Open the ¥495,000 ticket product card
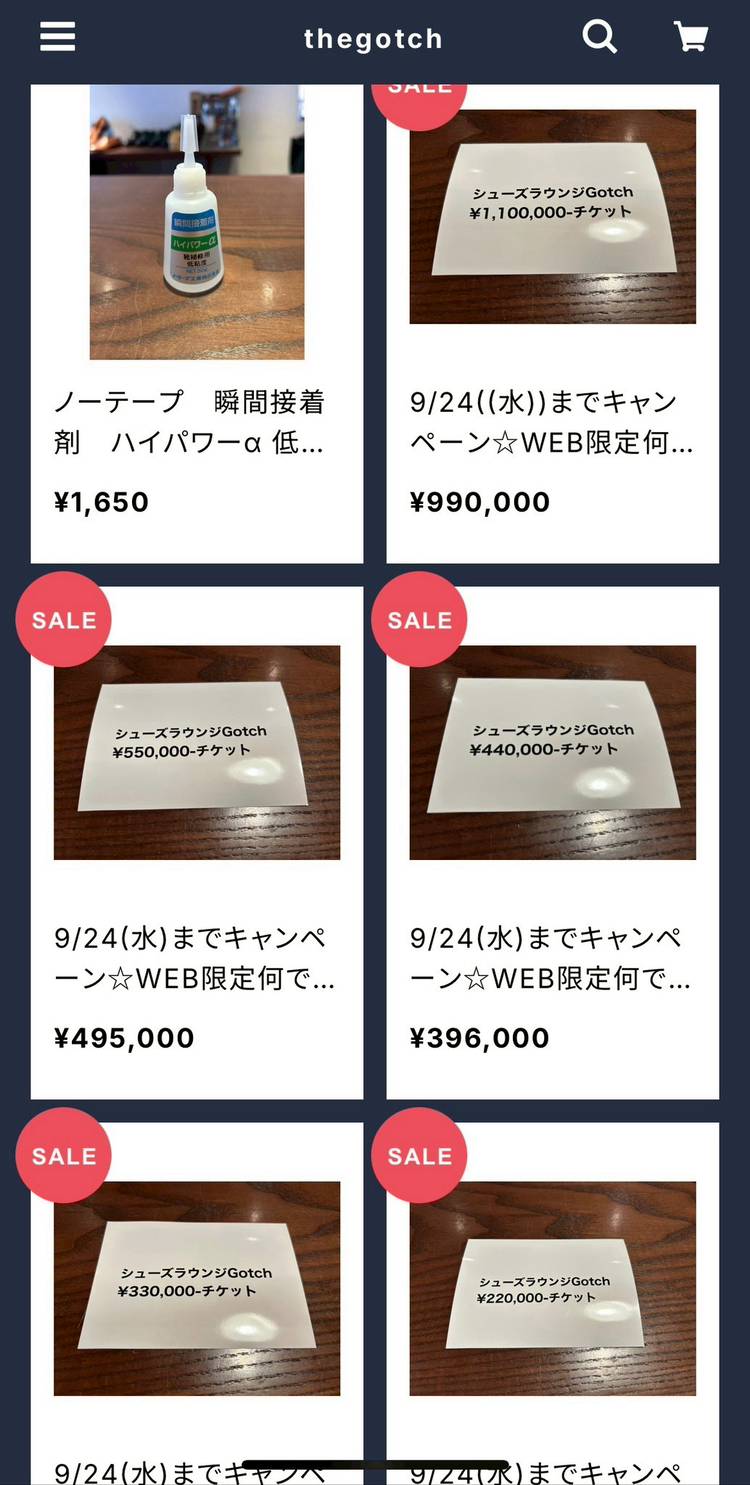Image resolution: width=750 pixels, height=1485 pixels. [x=197, y=840]
